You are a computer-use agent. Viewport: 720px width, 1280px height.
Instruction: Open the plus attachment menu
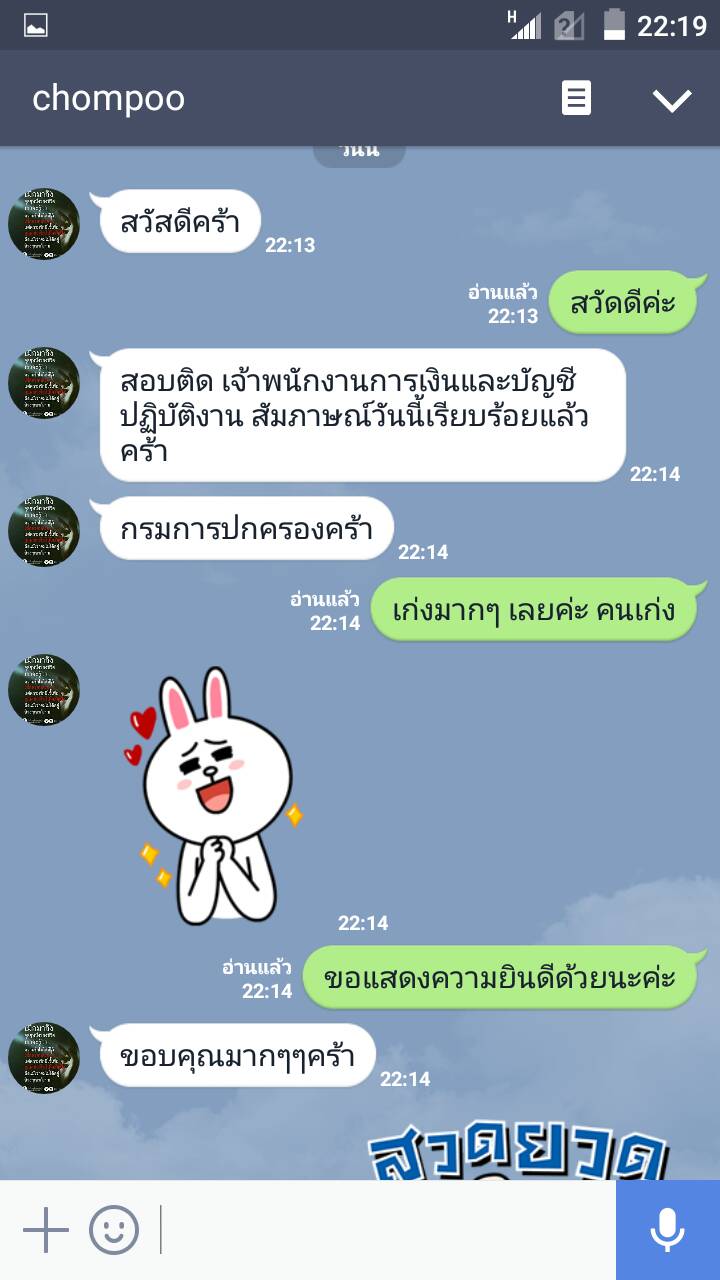click(45, 1230)
